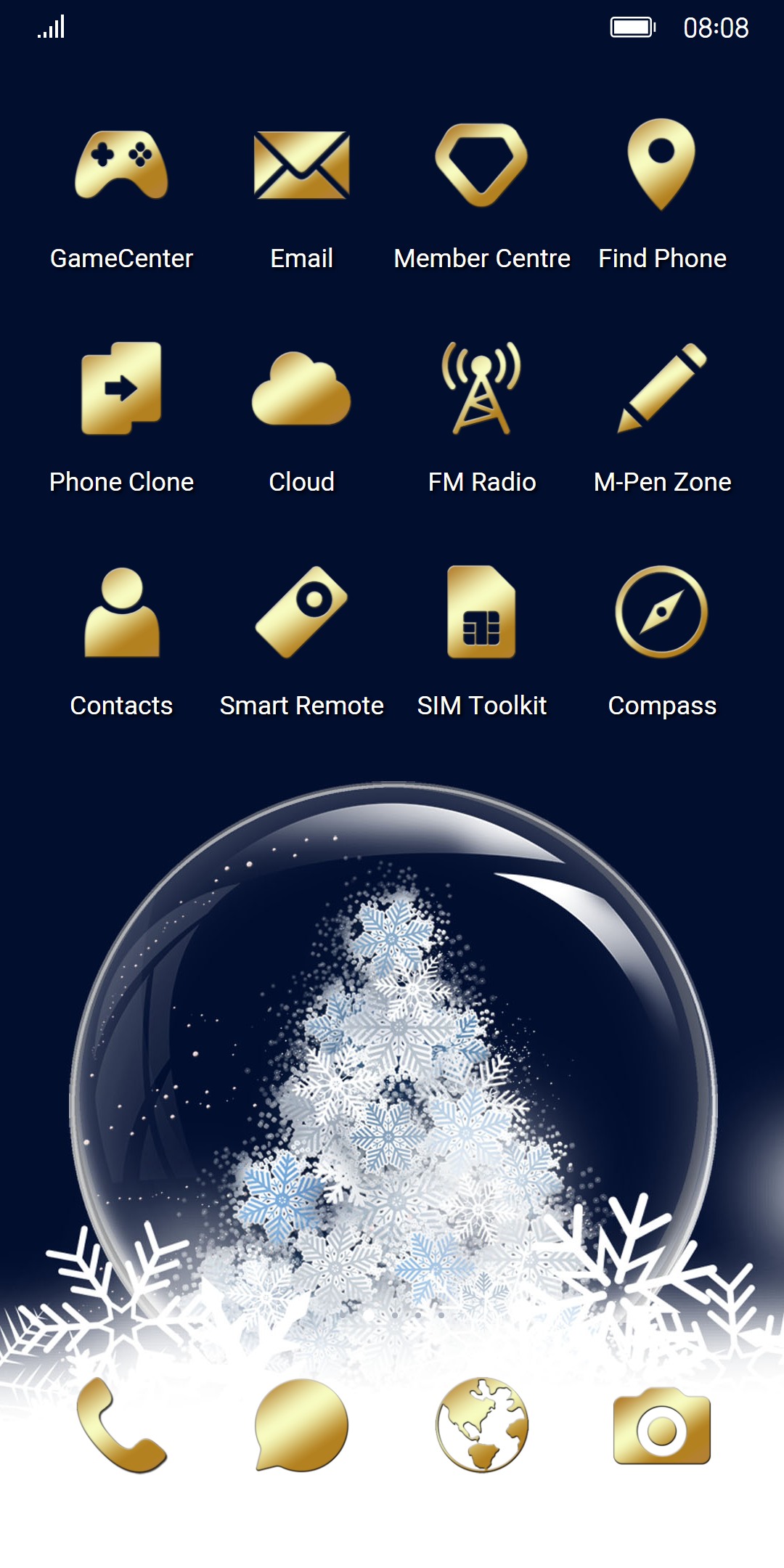Open Member Centre

(481, 166)
